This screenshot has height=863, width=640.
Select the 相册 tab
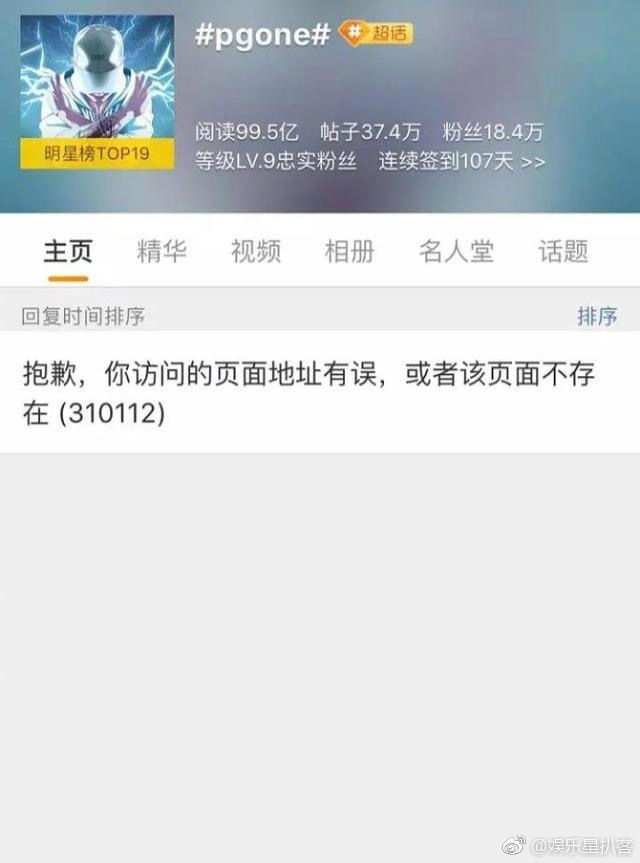point(350,251)
